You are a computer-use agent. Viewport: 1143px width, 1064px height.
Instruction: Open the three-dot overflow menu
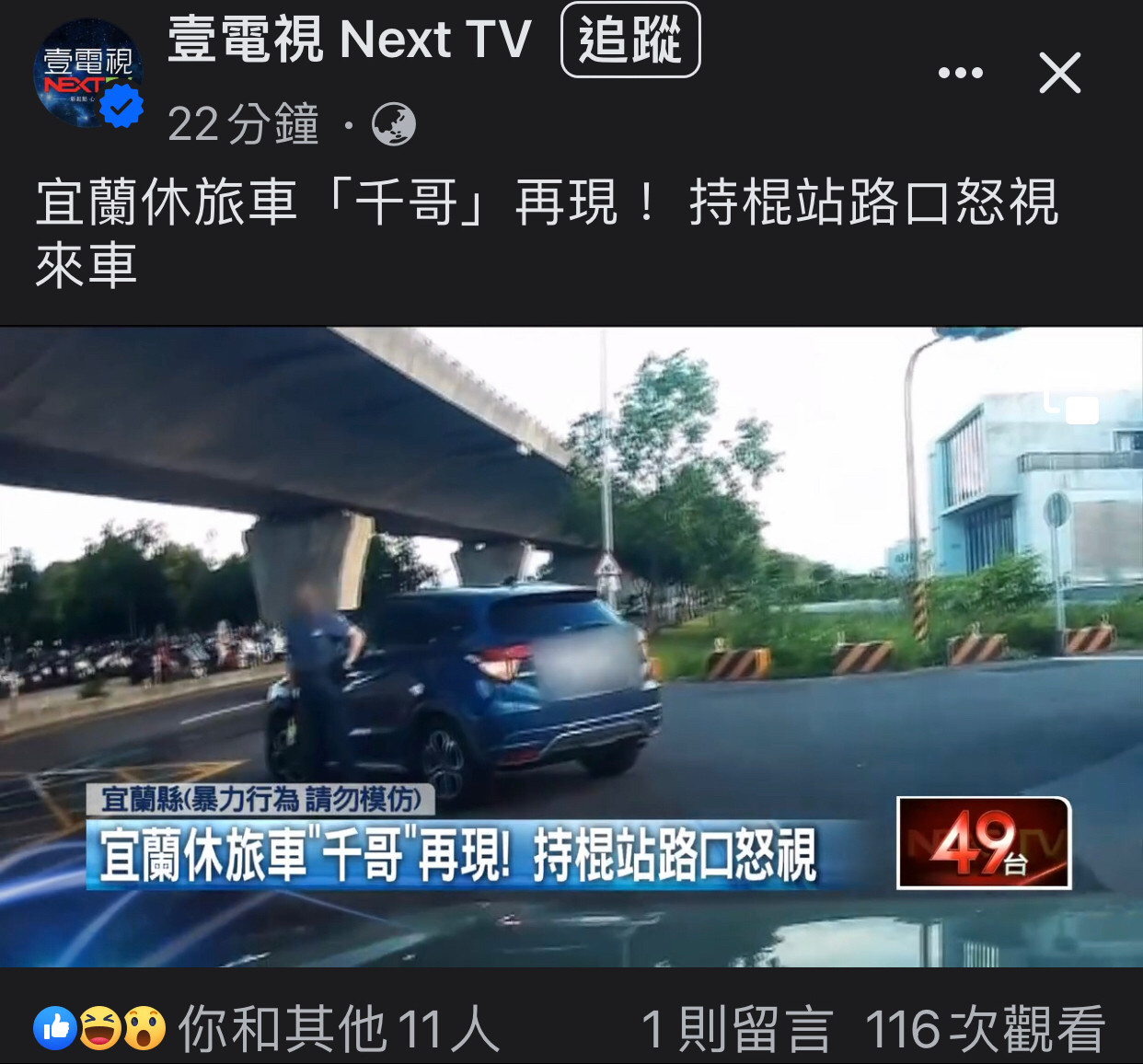pyautogui.click(x=960, y=73)
